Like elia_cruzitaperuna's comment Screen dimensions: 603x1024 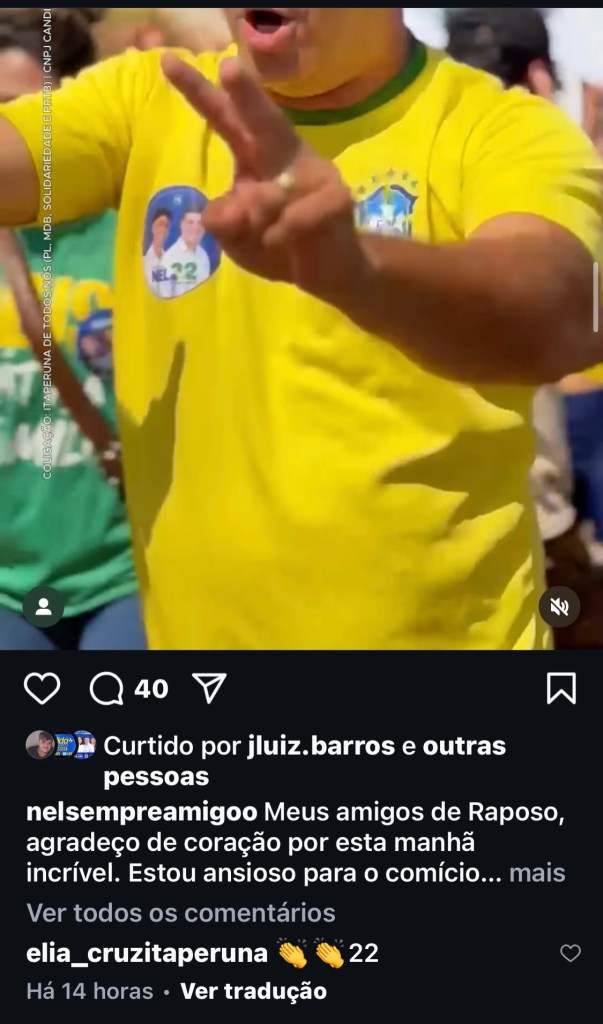(570, 953)
